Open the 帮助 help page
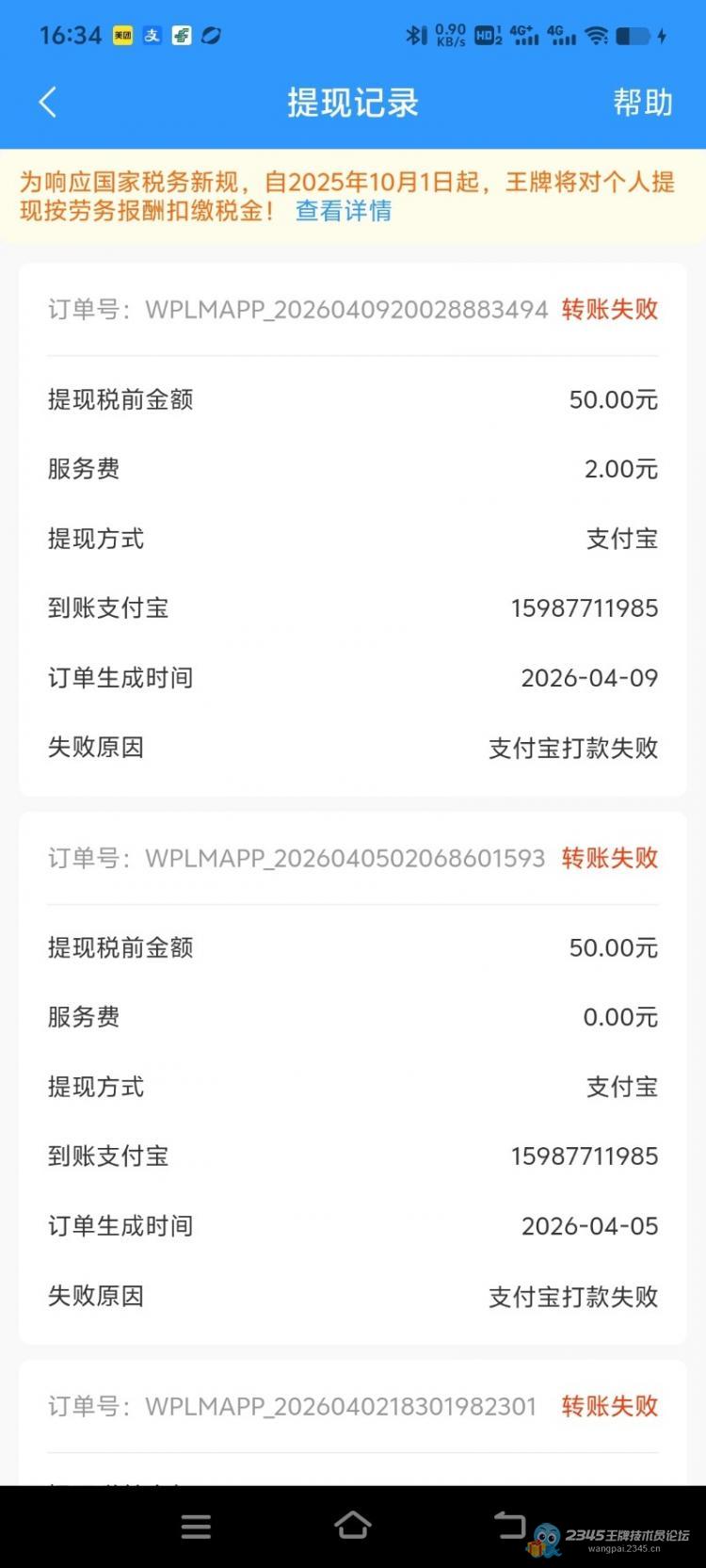The image size is (706, 1568). pyautogui.click(x=643, y=102)
